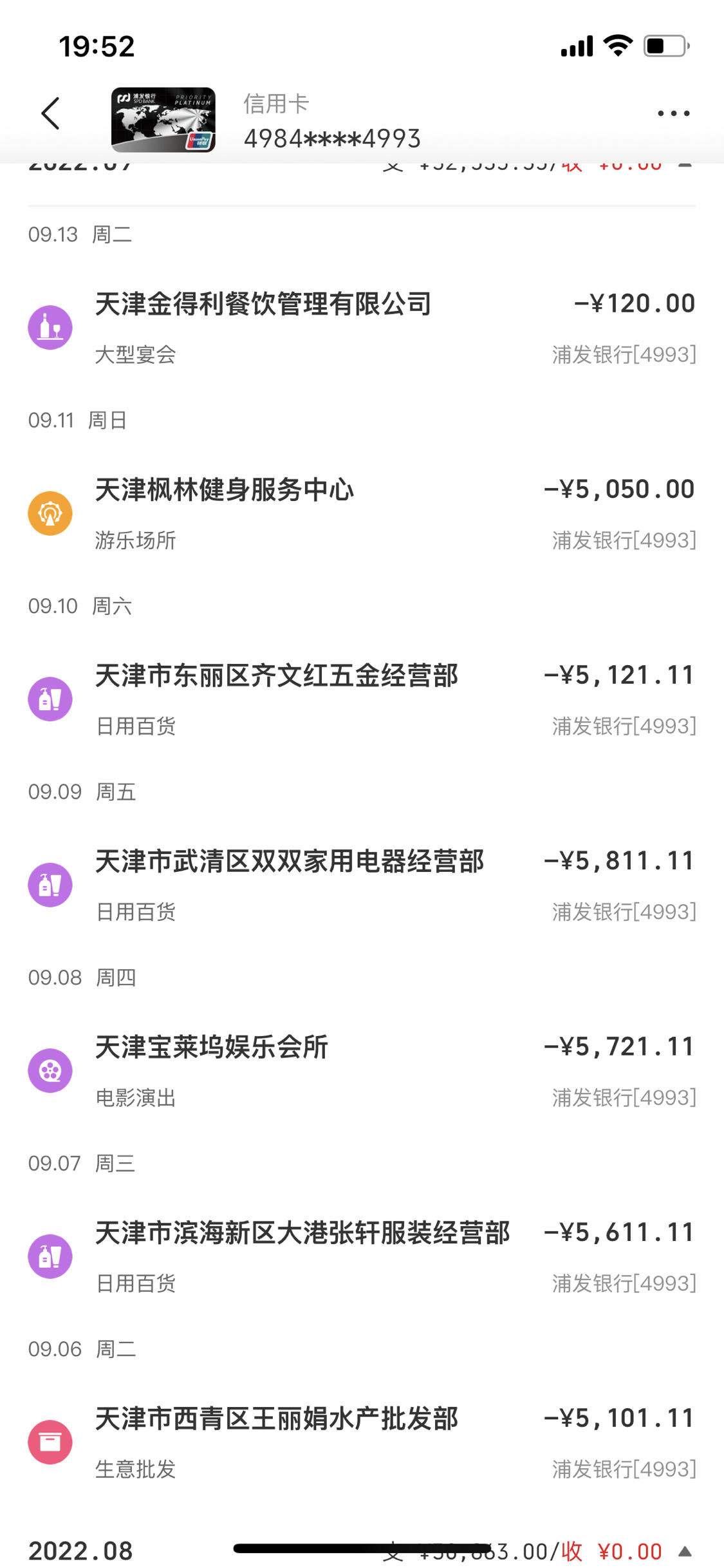Image resolution: width=724 pixels, height=1568 pixels.
Task: Open 天津市西青区王丽娟水产批发部 transaction
Action: click(362, 1443)
